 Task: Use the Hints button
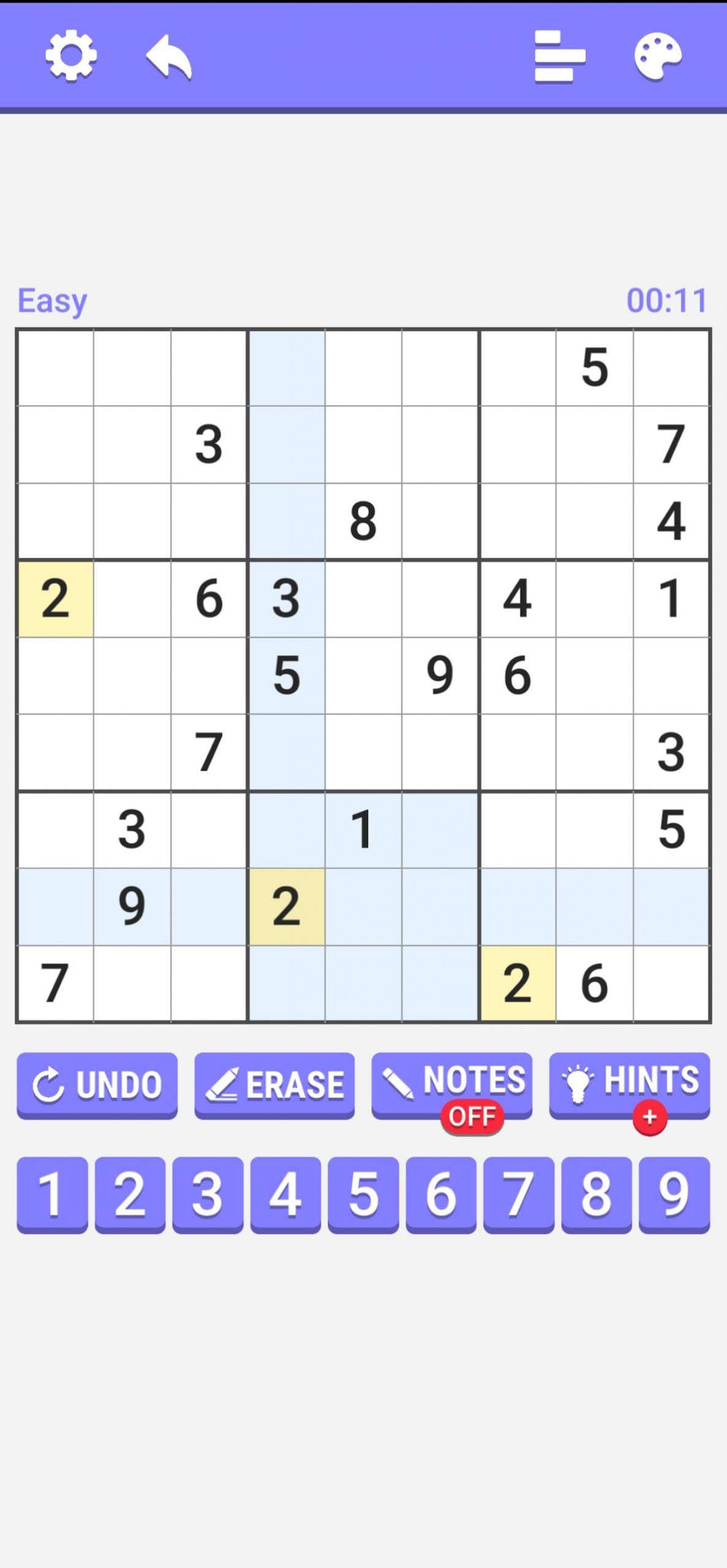pyautogui.click(x=630, y=1085)
